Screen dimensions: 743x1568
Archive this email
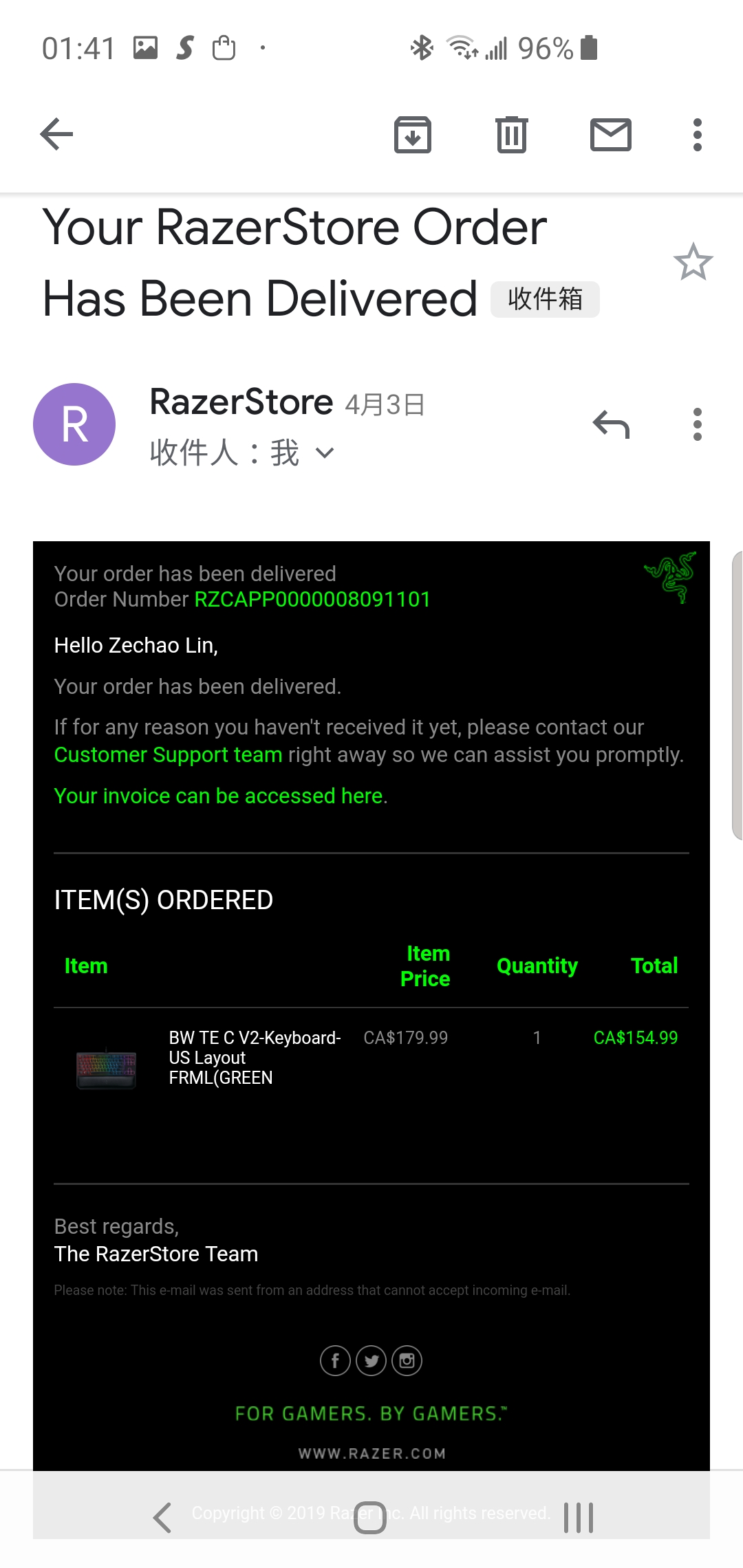pyautogui.click(x=413, y=134)
